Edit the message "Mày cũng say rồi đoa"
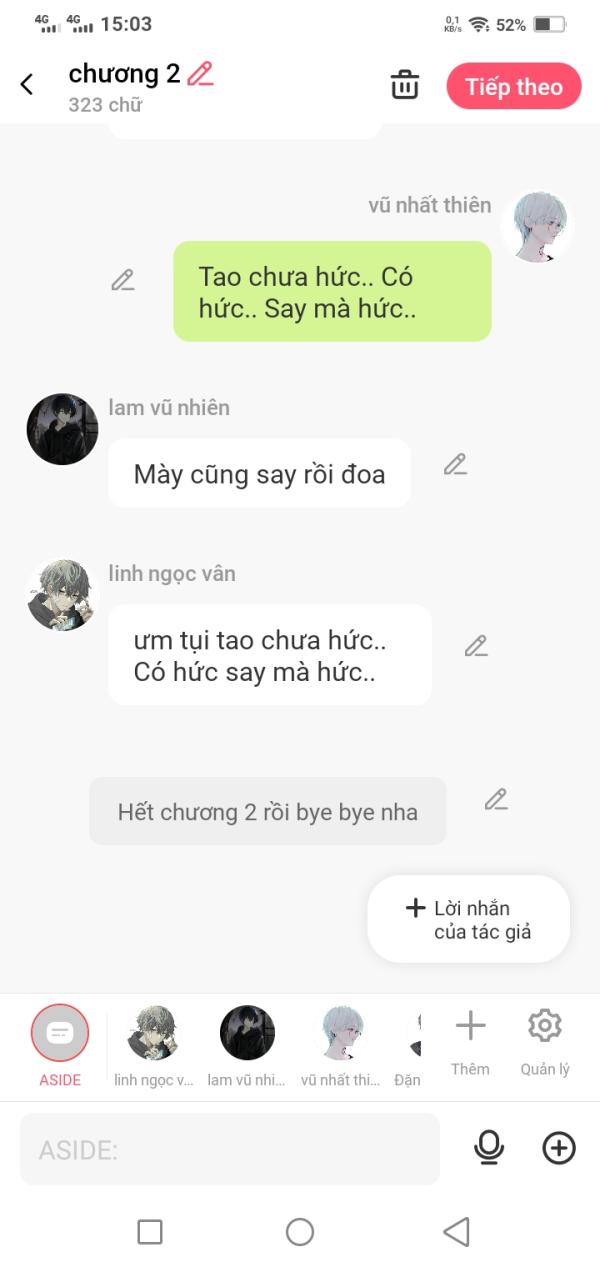Viewport: 600px width, 1267px height. (456, 464)
